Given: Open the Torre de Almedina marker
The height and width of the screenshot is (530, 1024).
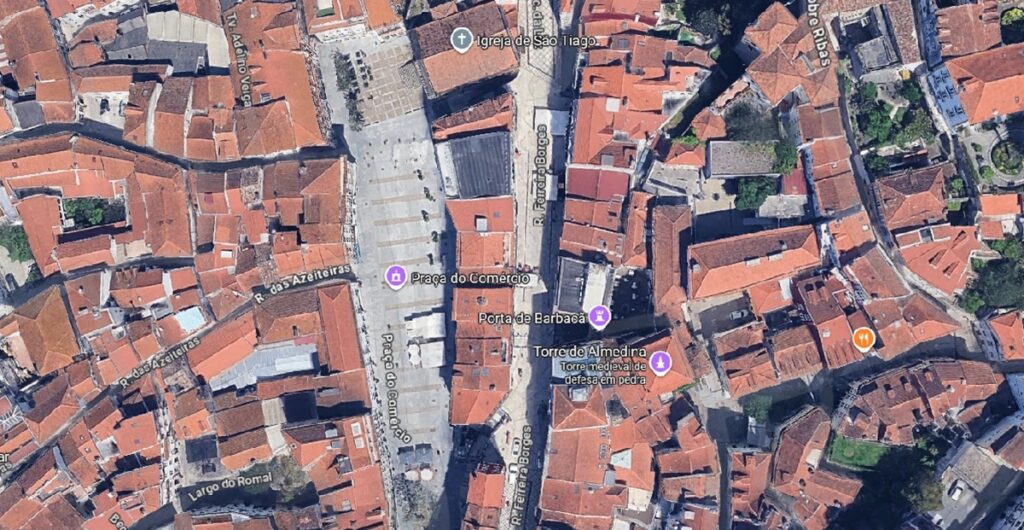Looking at the screenshot, I should (660, 362).
